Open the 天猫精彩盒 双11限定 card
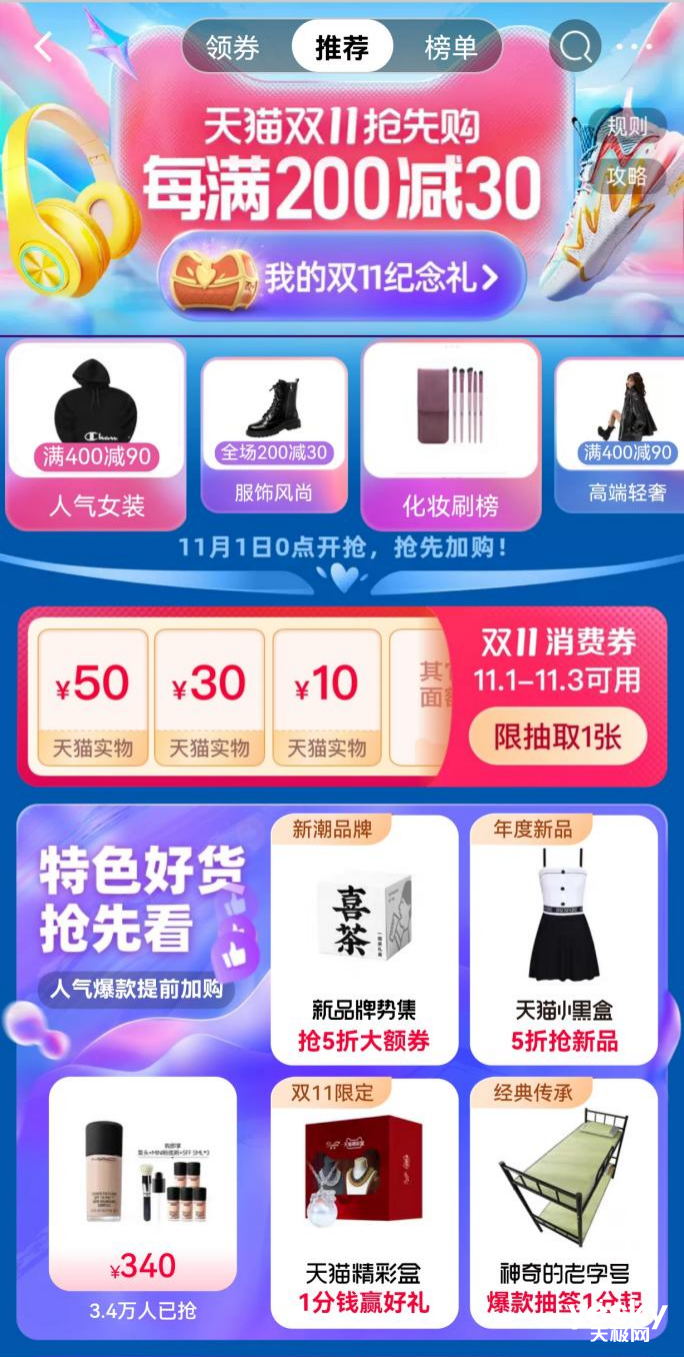 point(364,1202)
